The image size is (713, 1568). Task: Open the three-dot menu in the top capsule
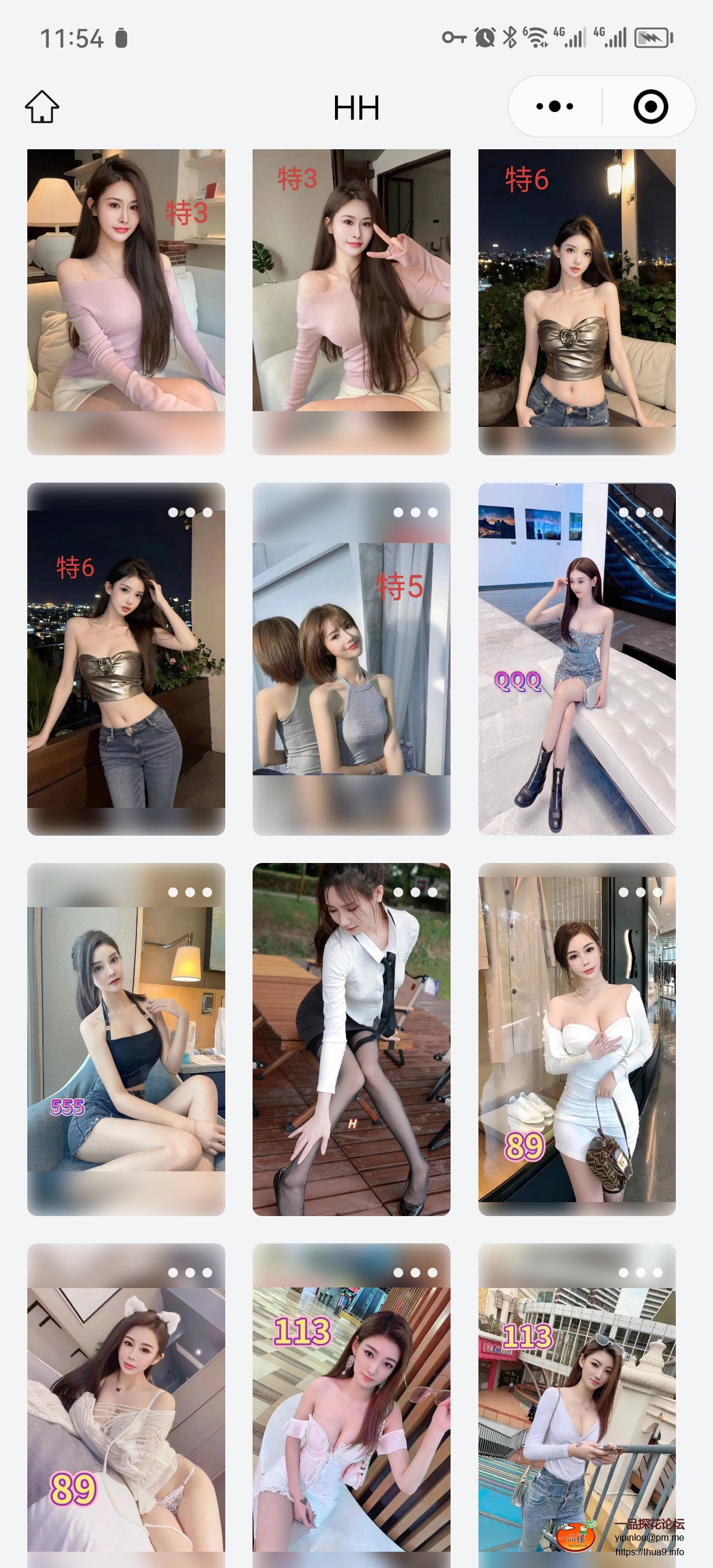point(554,106)
